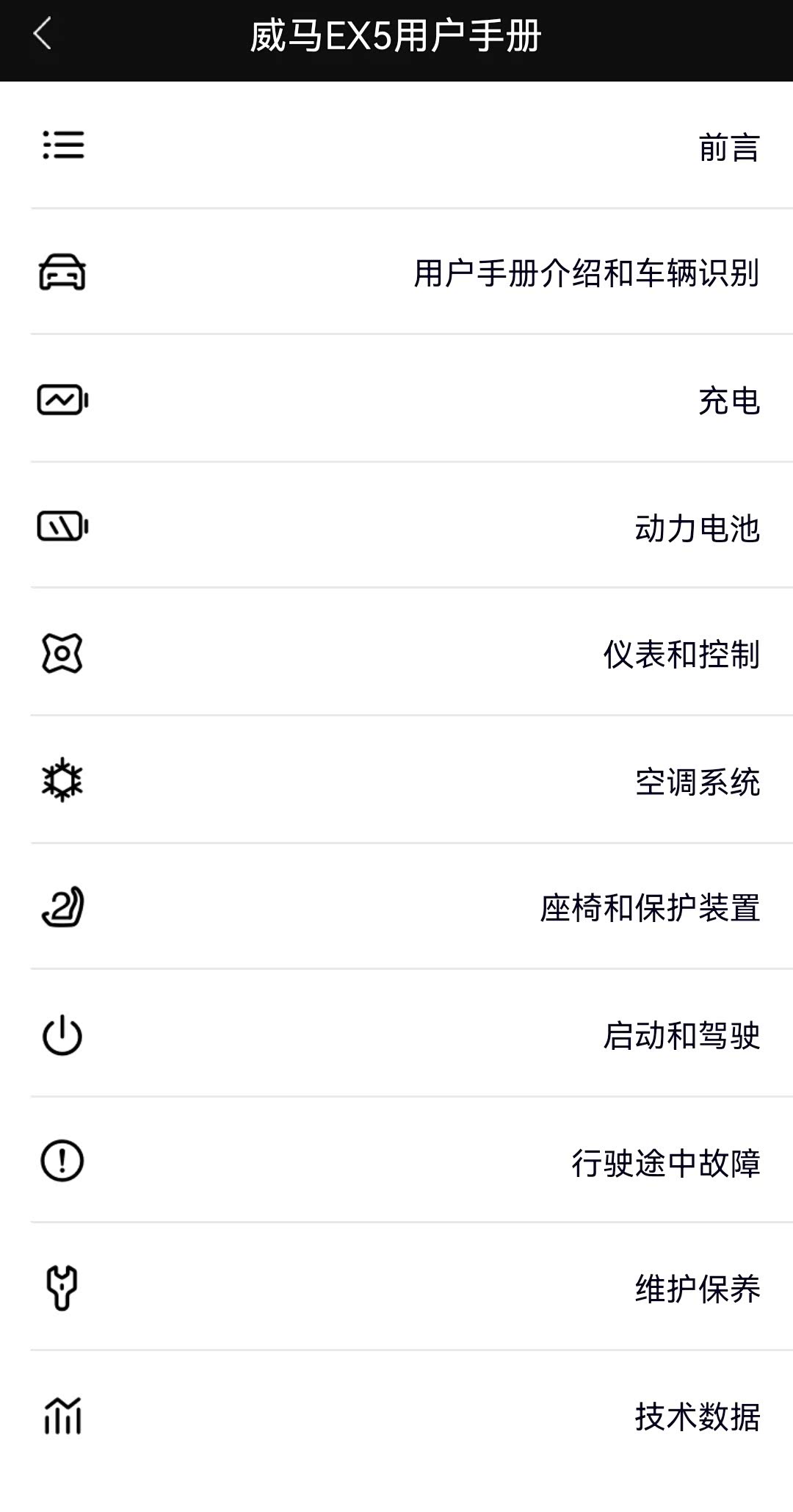
Task: Choose the 启动和驾驶 chapter
Action: point(681,1036)
